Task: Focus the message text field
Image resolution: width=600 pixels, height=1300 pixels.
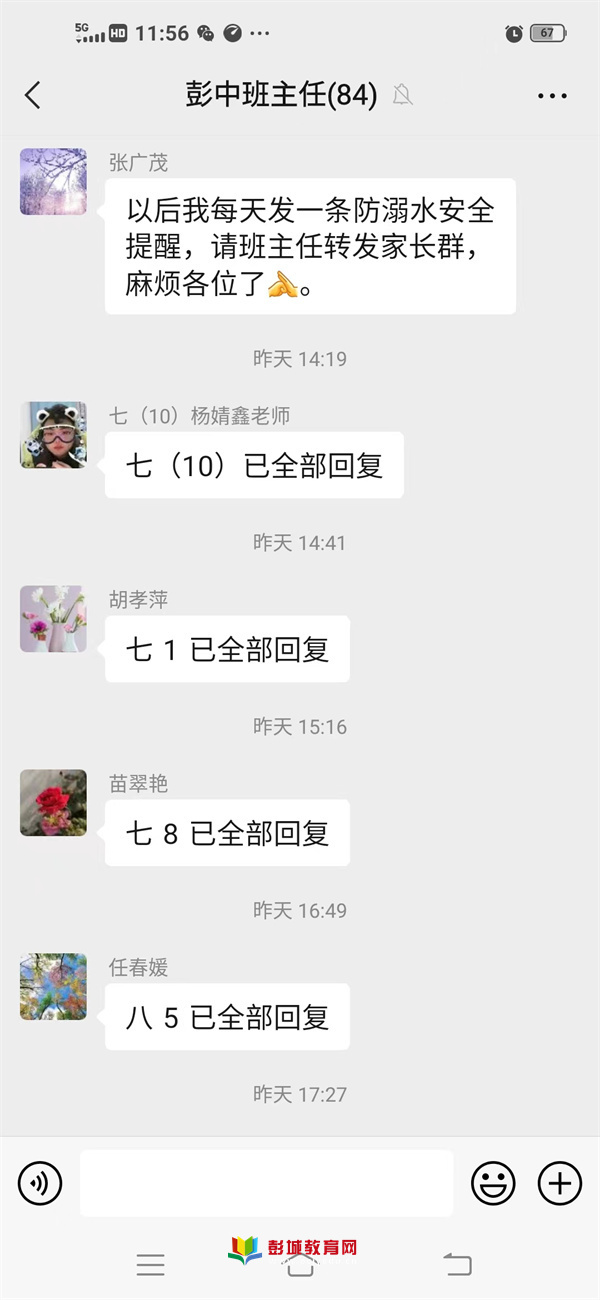Action: (266, 1183)
